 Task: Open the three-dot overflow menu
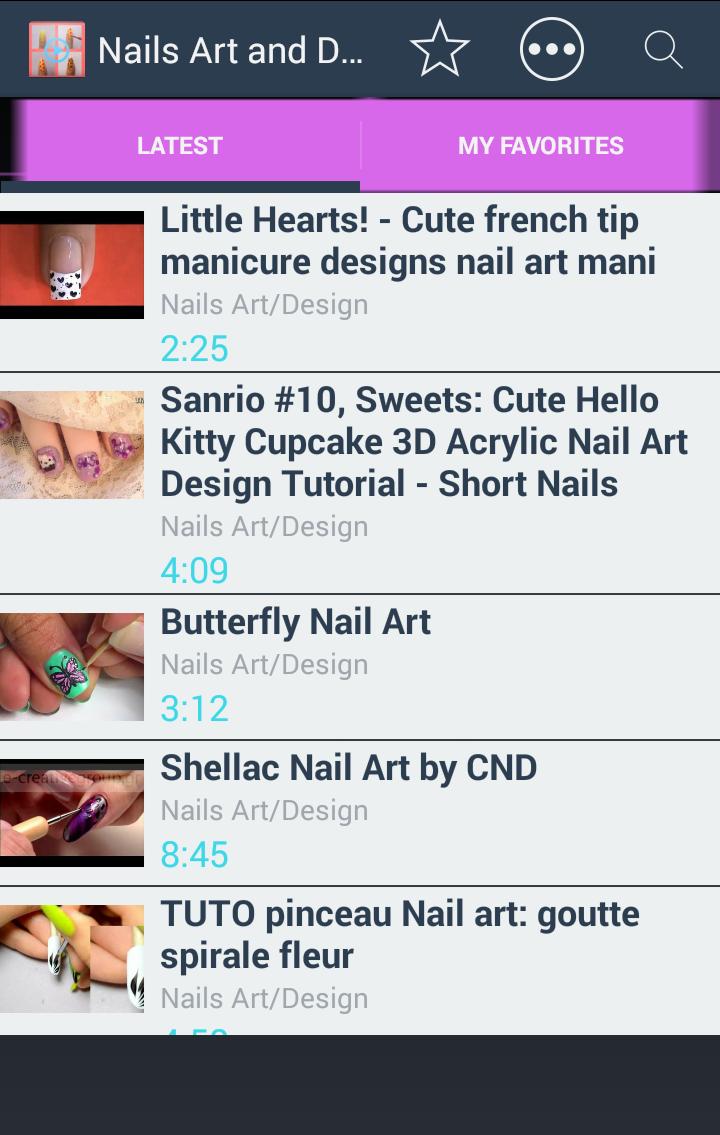tap(552, 47)
